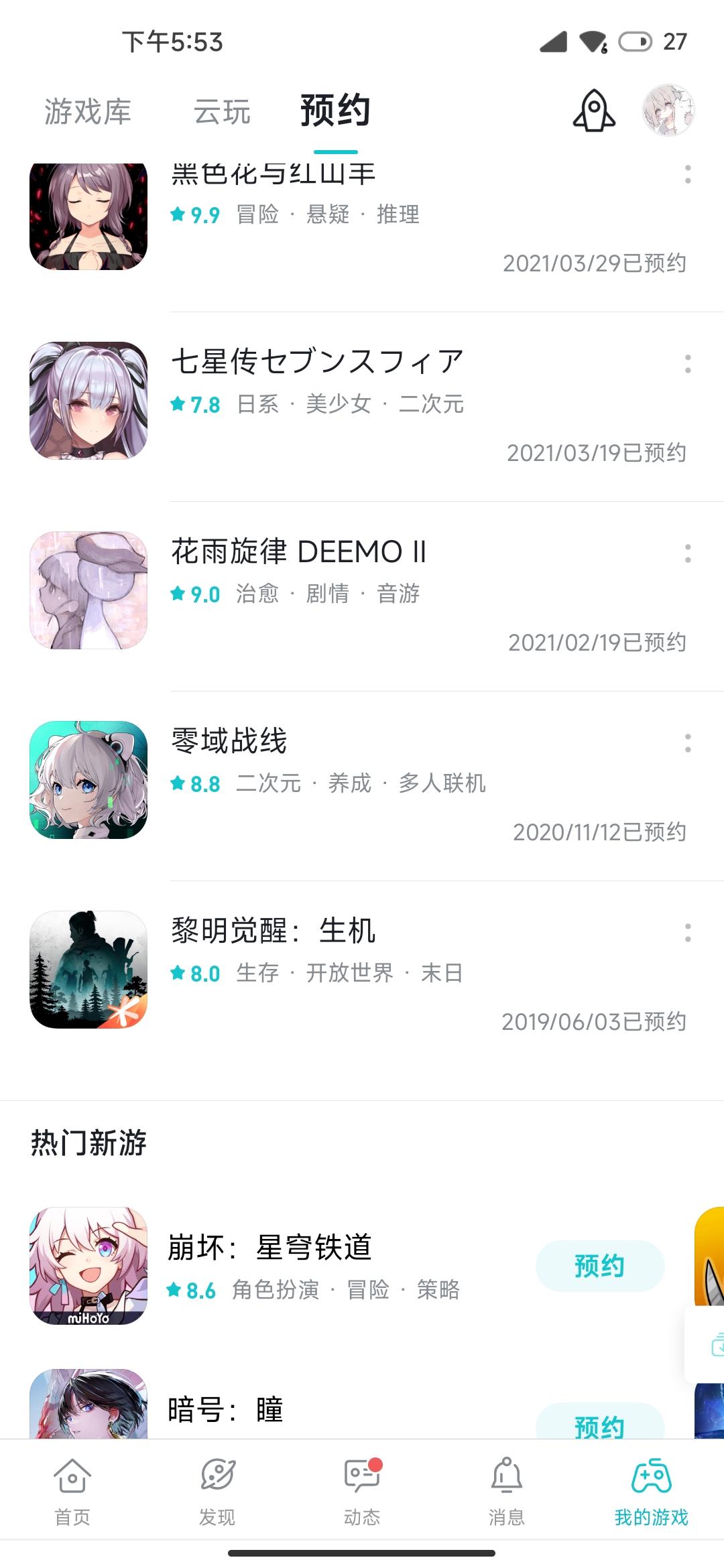724x1568 pixels.
Task: Open the 崩坏：星穹铁道 game page
Action: (x=269, y=1248)
